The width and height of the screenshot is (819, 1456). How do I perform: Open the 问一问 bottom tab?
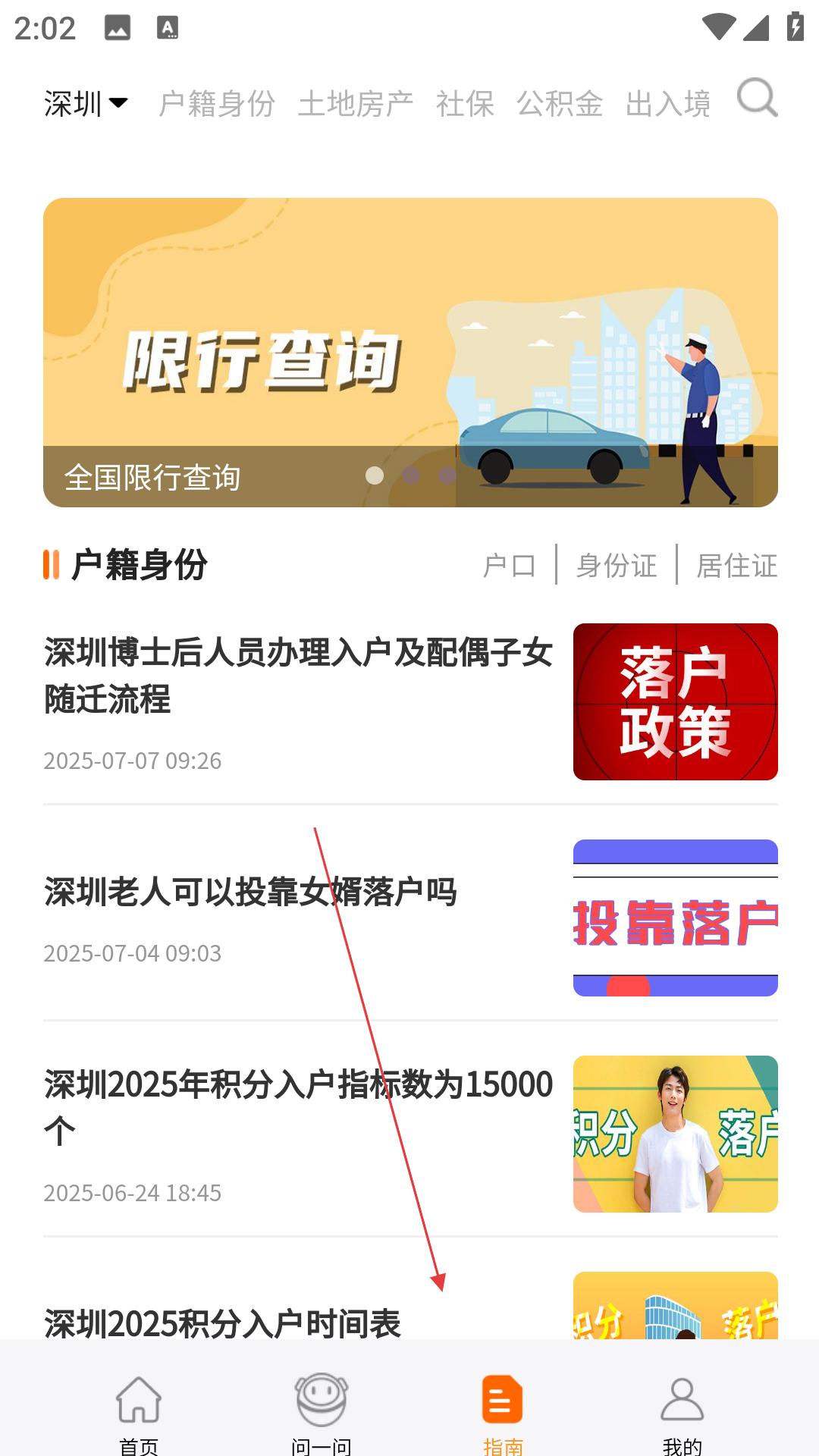click(x=321, y=1414)
